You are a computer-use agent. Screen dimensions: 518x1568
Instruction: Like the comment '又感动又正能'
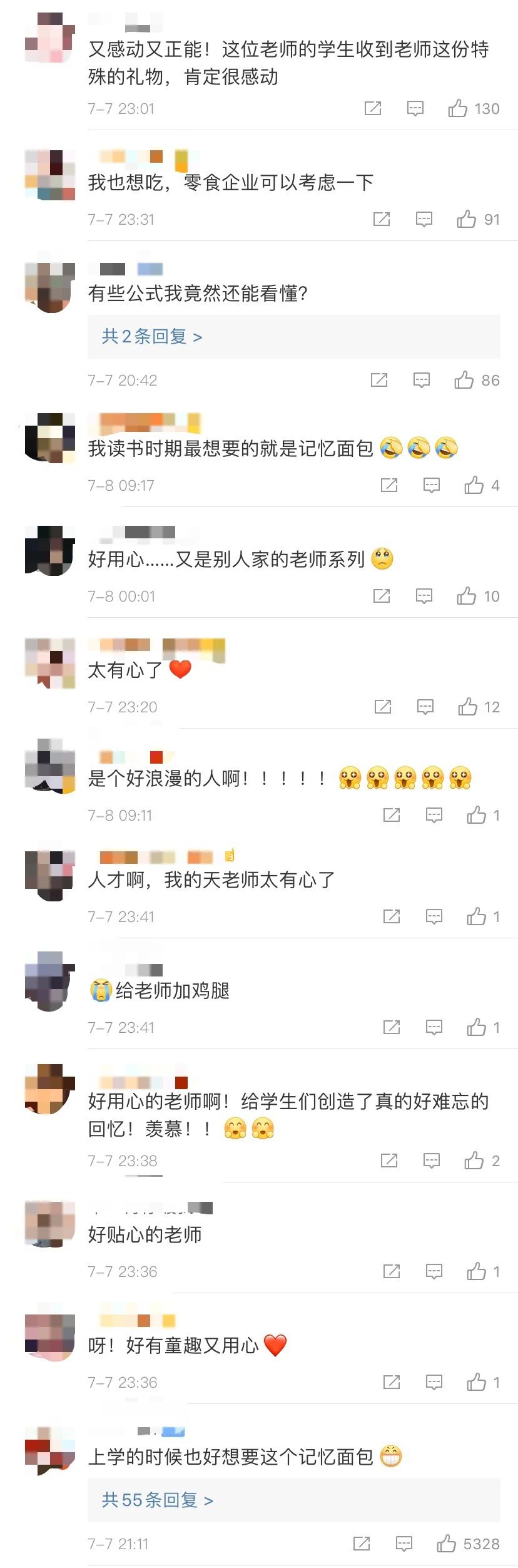458,108
